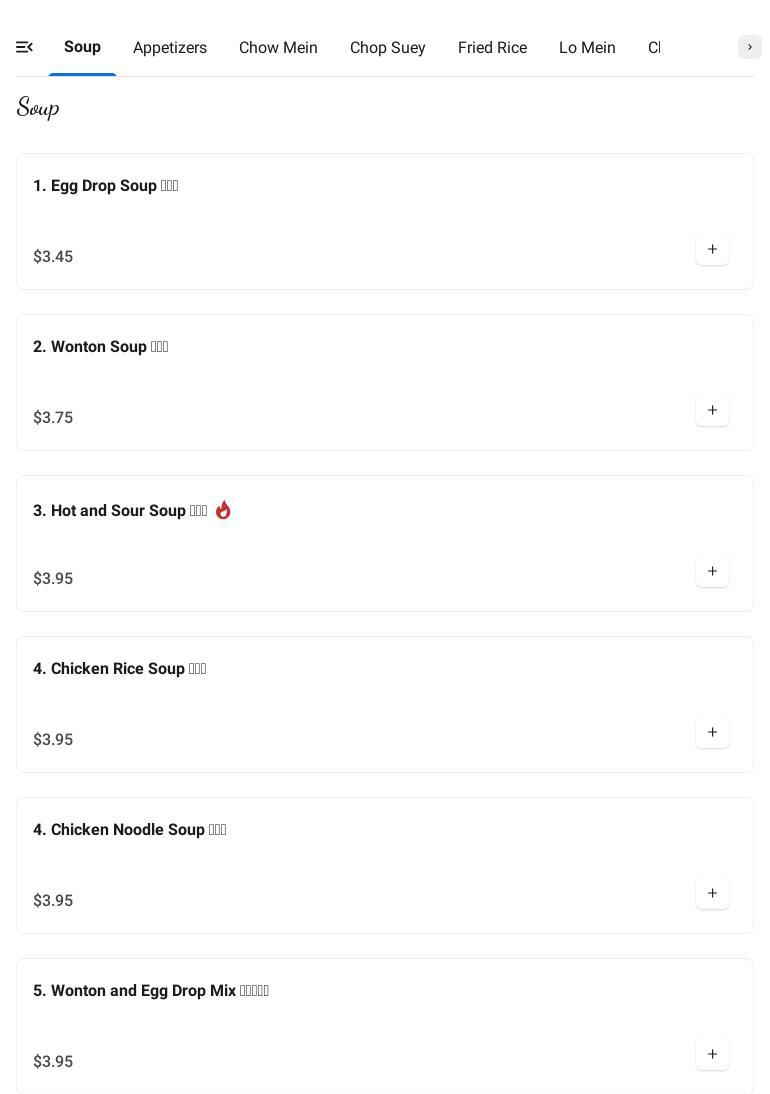Image resolution: width=770 pixels, height=1094 pixels.
Task: Switch to the Chow Mein tab
Action: click(278, 48)
